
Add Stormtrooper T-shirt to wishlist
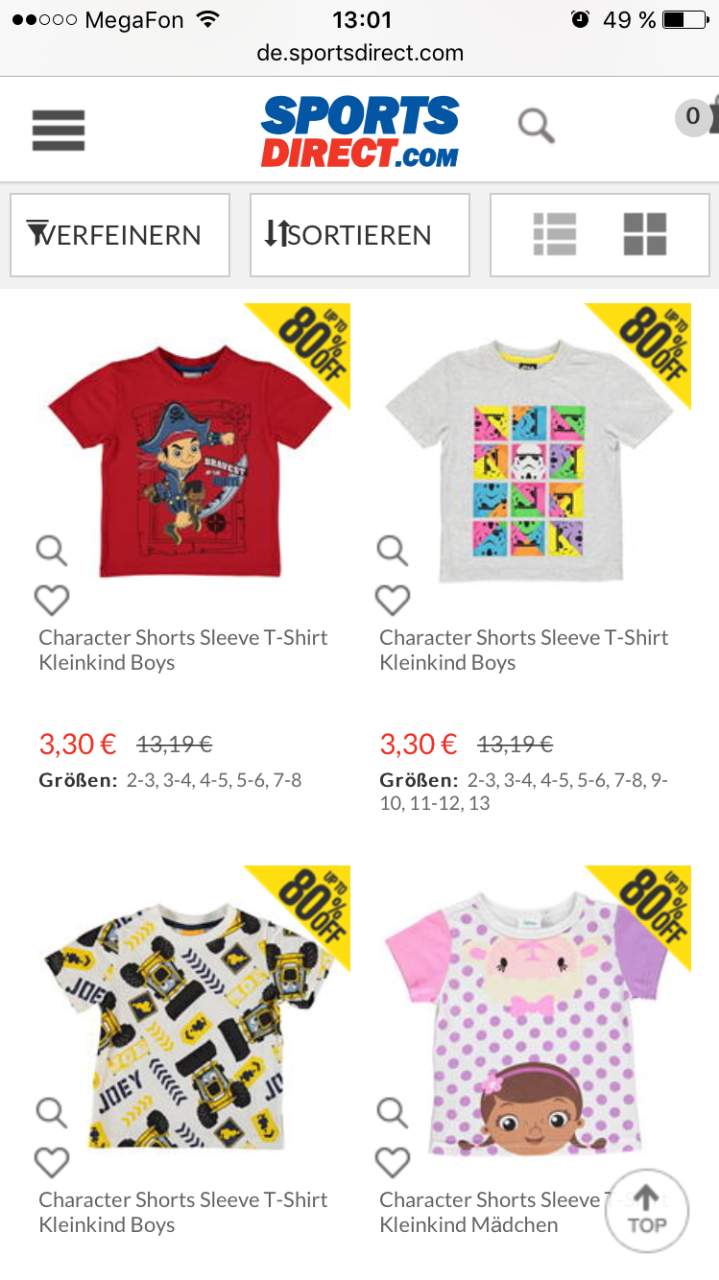click(392, 600)
